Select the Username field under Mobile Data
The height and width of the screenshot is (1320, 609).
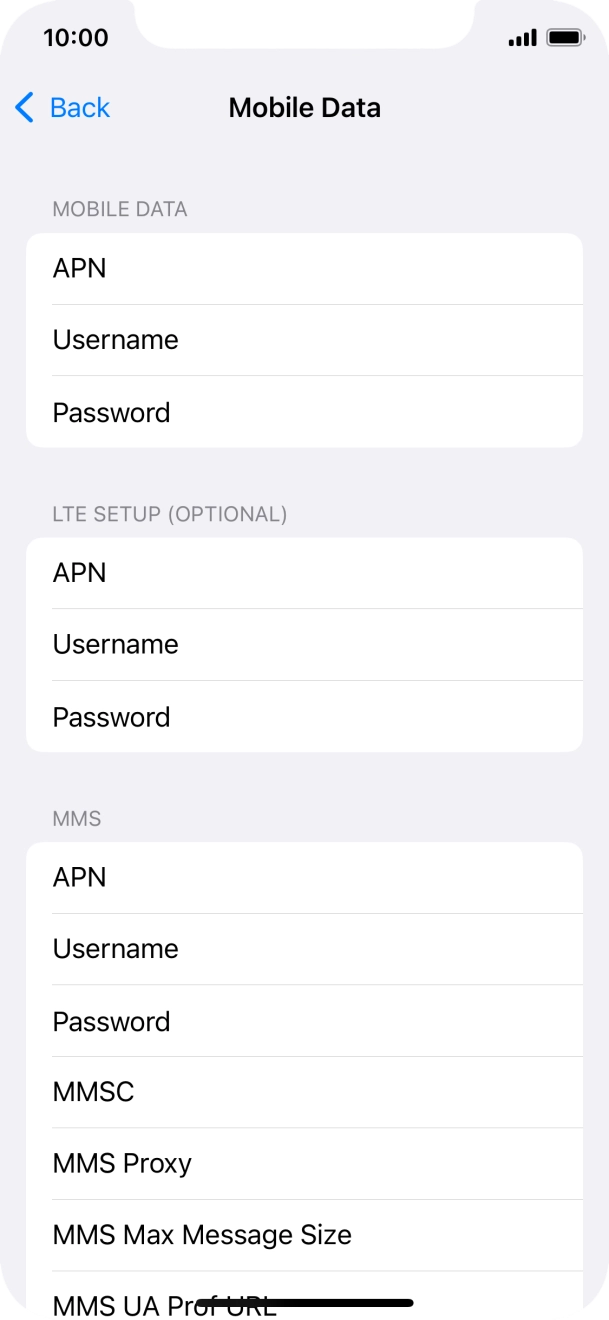click(x=304, y=340)
